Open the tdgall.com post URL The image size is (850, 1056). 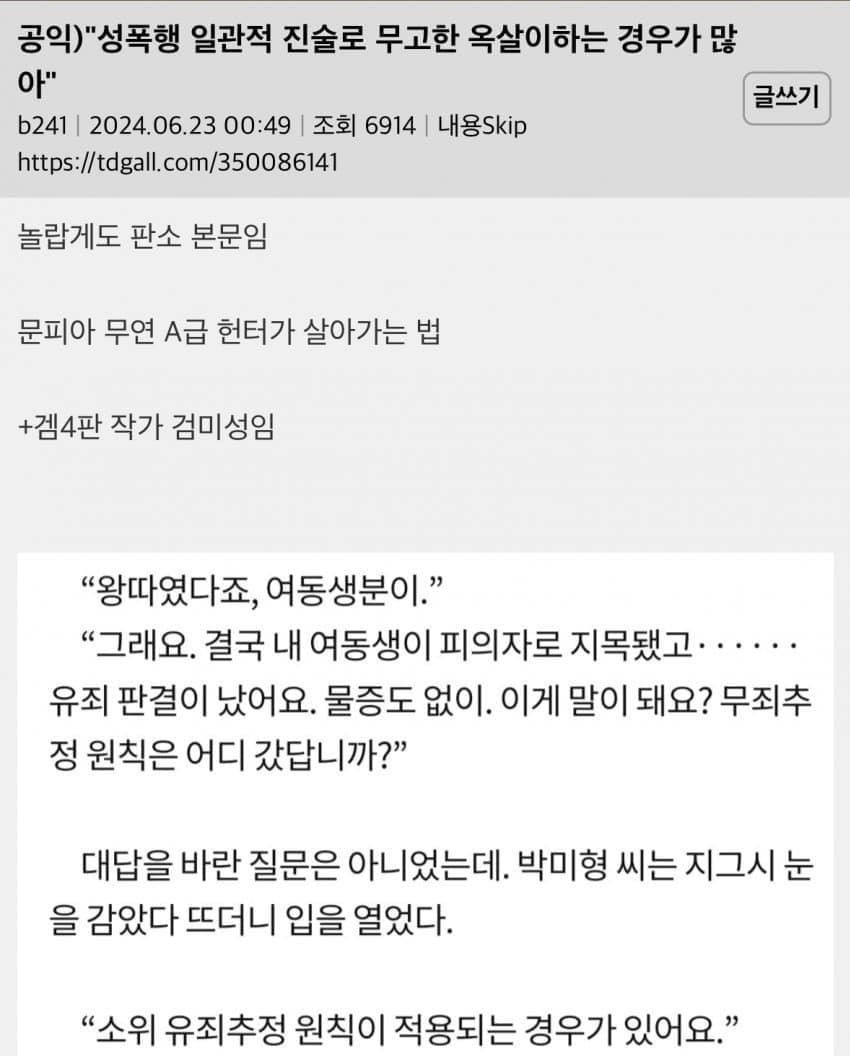tap(177, 162)
